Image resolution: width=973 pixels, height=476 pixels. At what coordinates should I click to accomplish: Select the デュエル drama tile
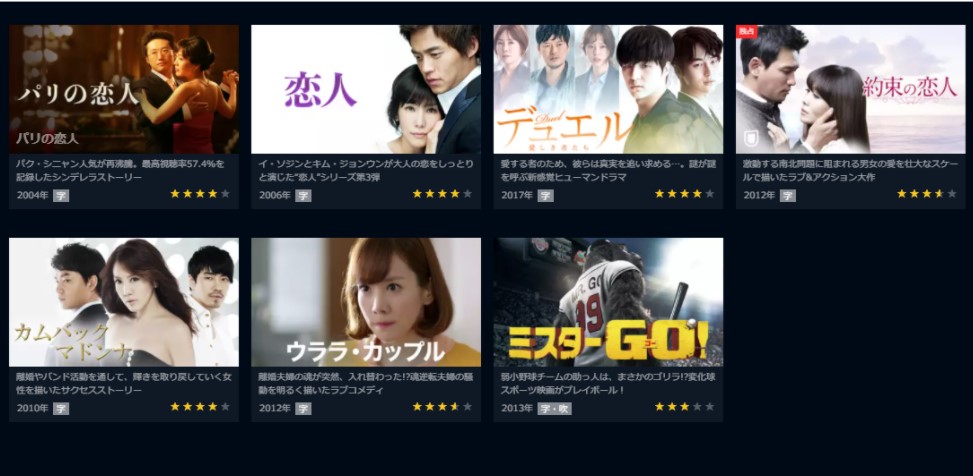coord(608,90)
